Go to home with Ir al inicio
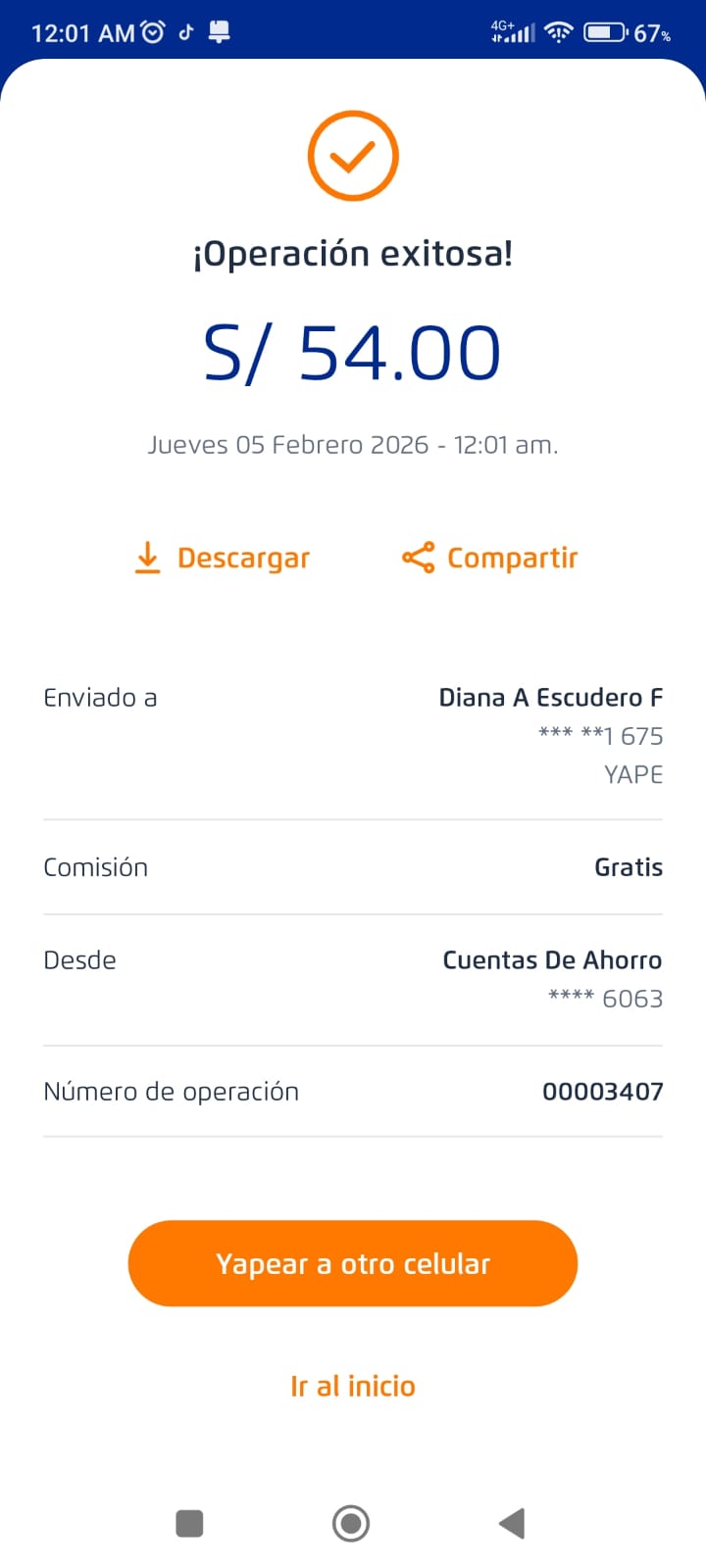The image size is (706, 1568). pos(353,1386)
